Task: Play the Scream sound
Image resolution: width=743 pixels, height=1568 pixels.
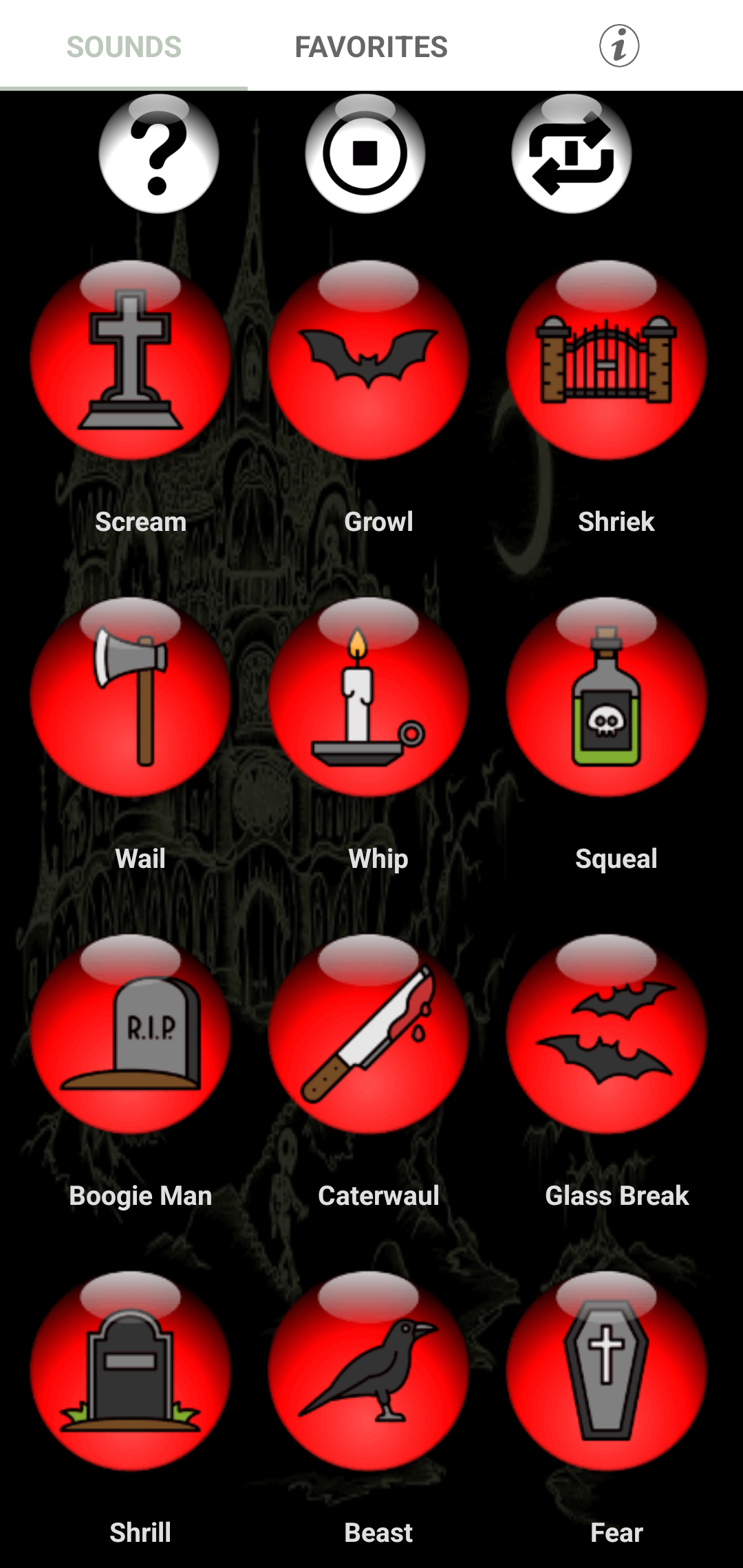Action: pyautogui.click(x=131, y=360)
